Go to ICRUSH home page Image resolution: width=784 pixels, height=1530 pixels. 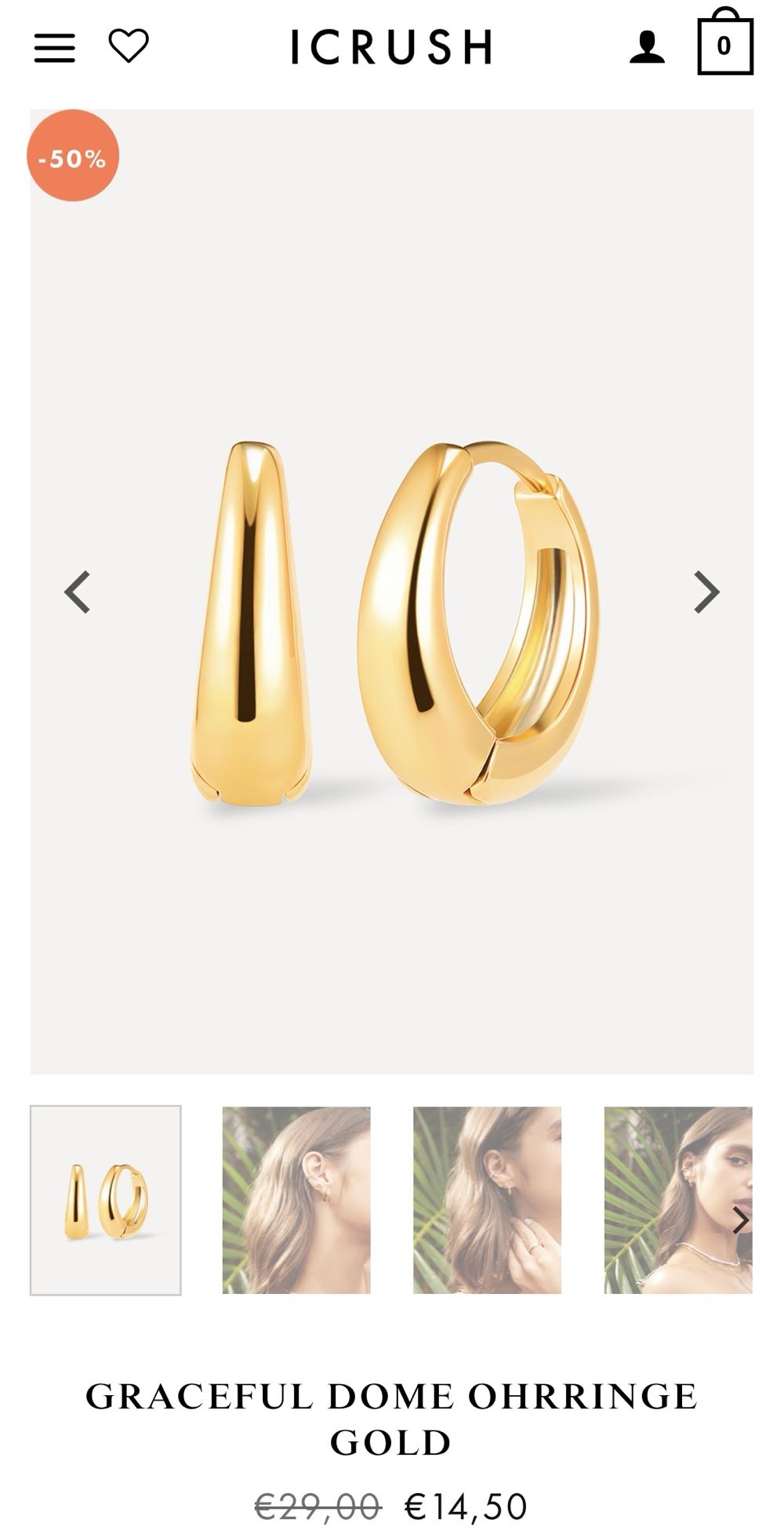(391, 47)
